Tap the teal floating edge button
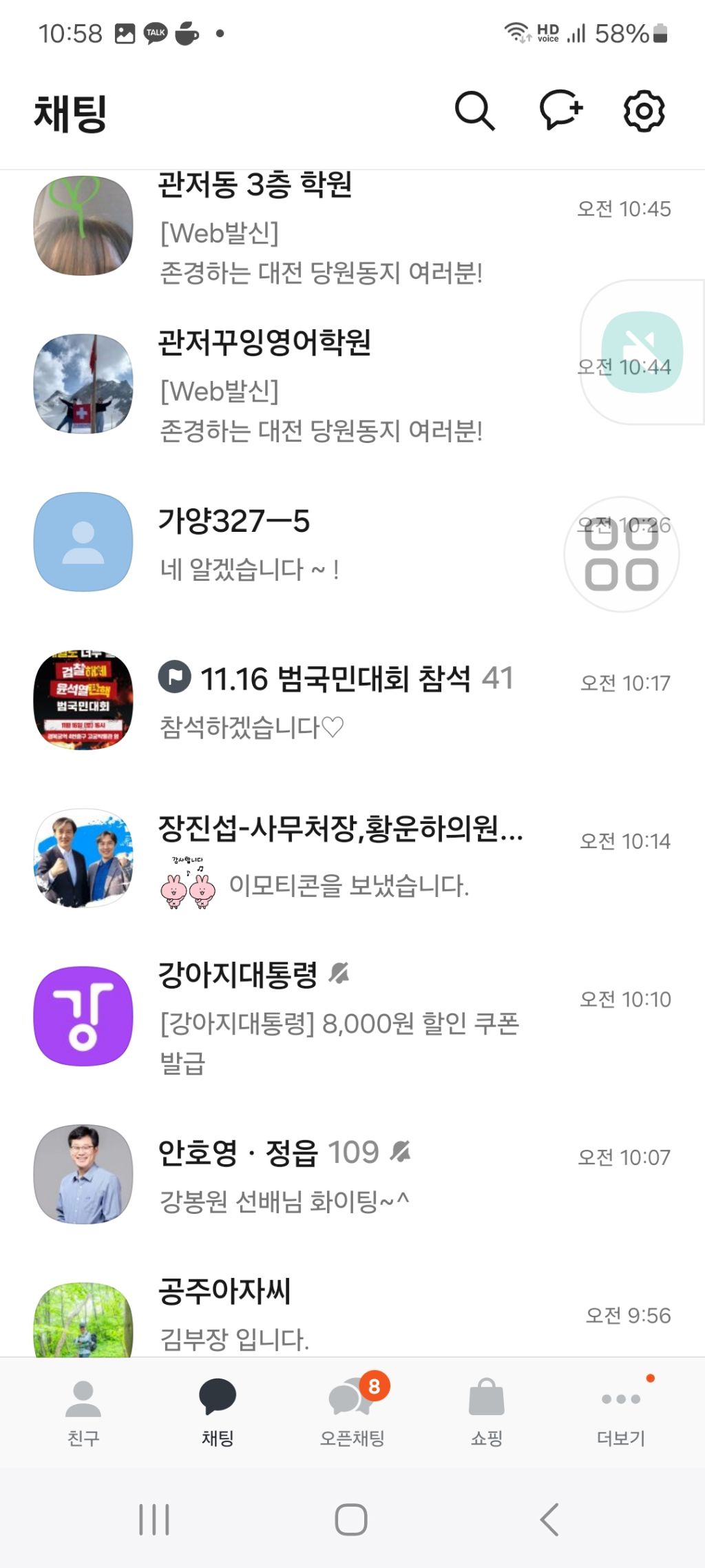 (642, 352)
